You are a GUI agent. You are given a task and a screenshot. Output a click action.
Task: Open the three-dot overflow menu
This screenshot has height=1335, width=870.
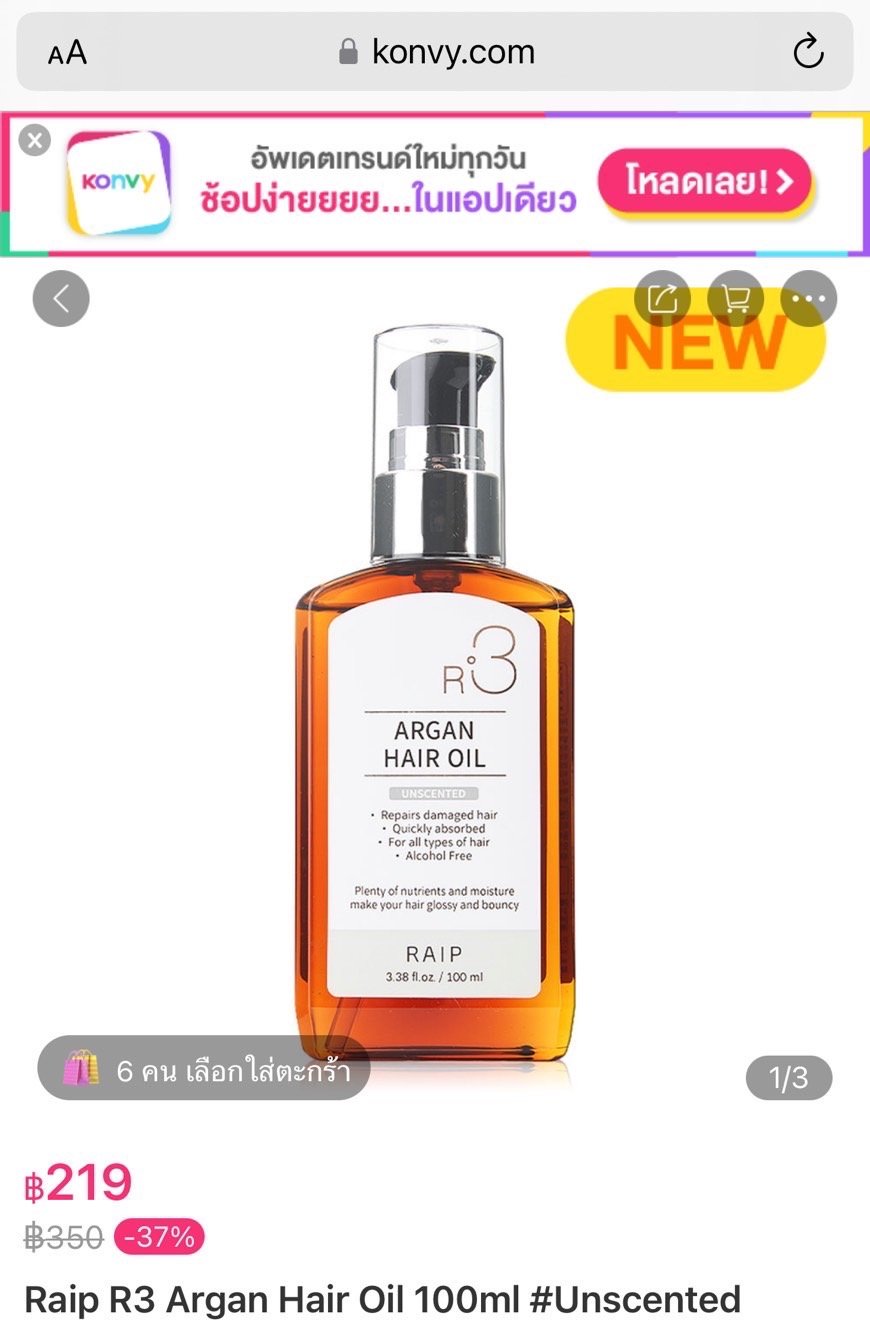(808, 298)
